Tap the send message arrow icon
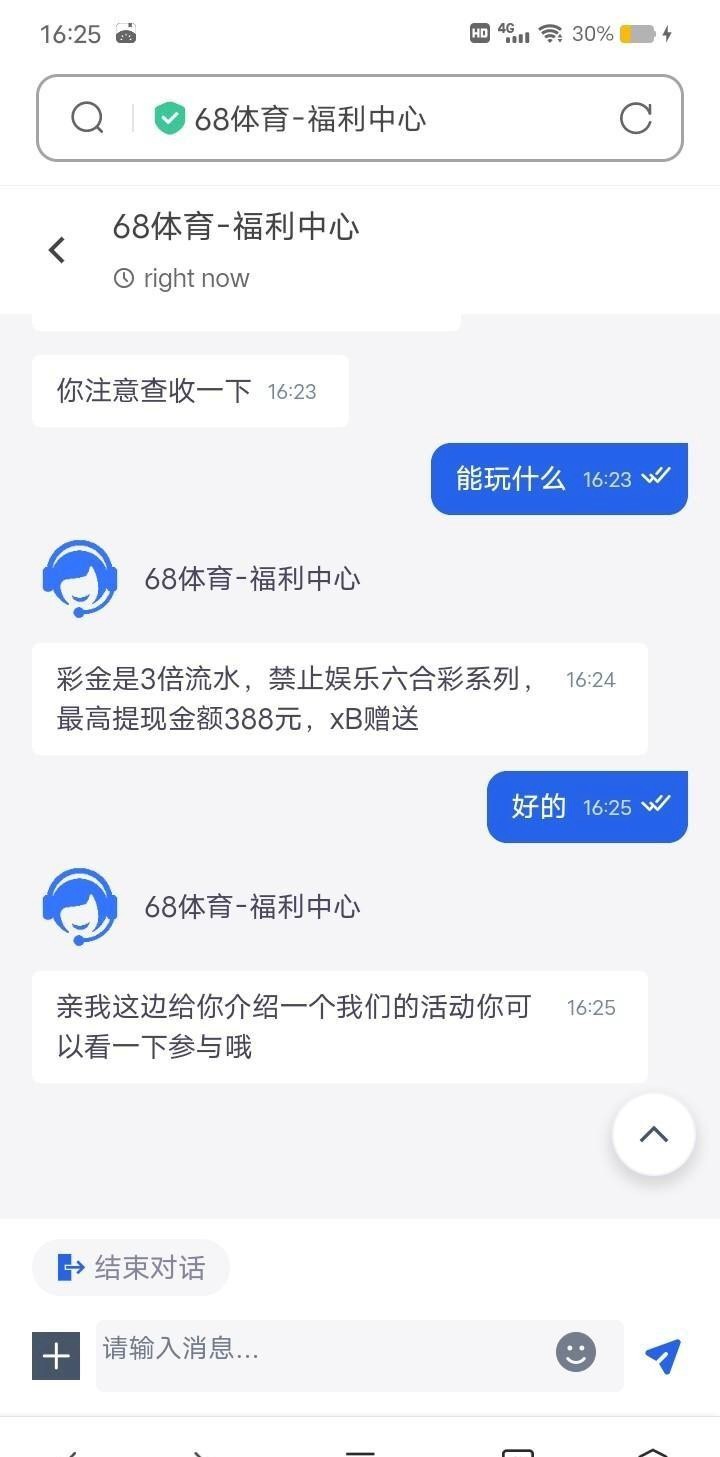720x1457 pixels. [x=663, y=1356]
